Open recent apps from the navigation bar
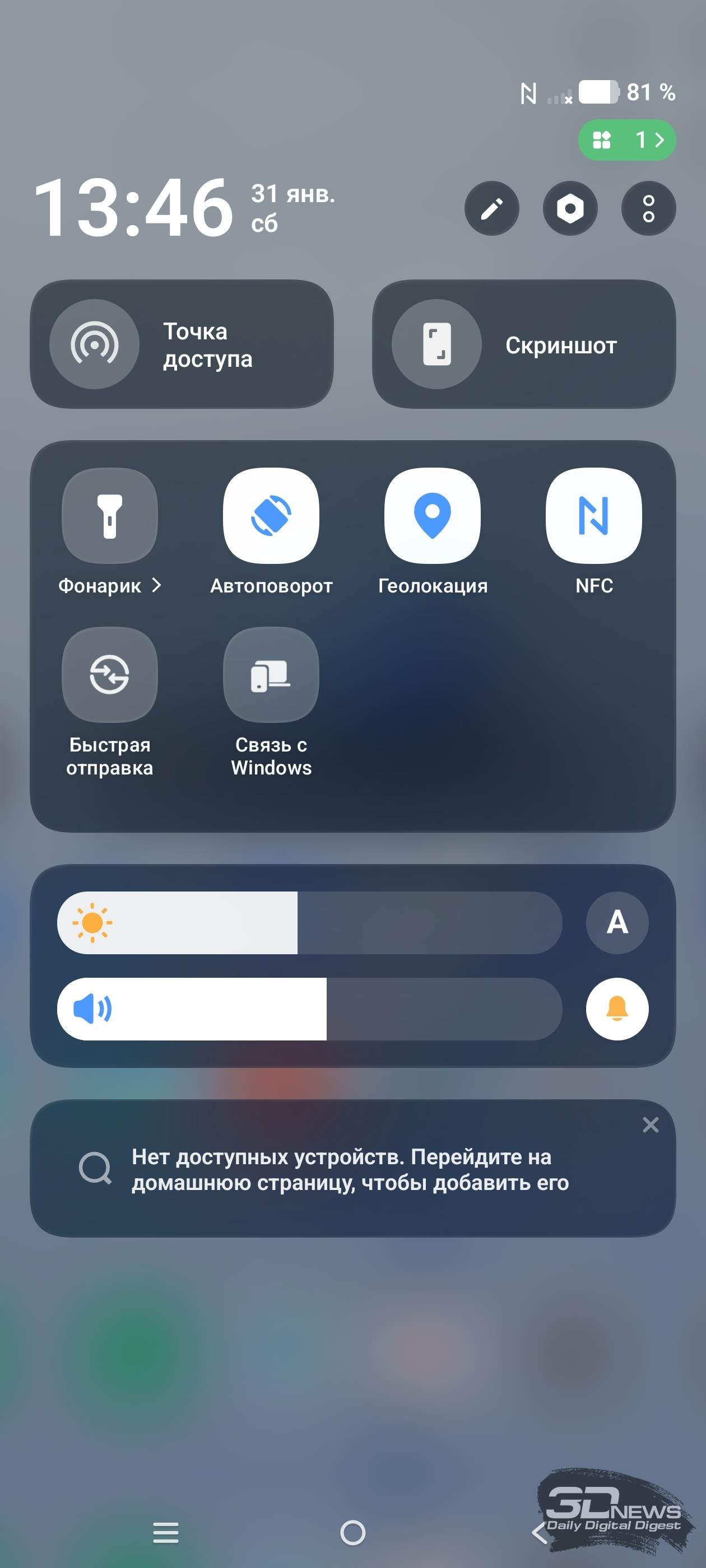 [166, 1533]
